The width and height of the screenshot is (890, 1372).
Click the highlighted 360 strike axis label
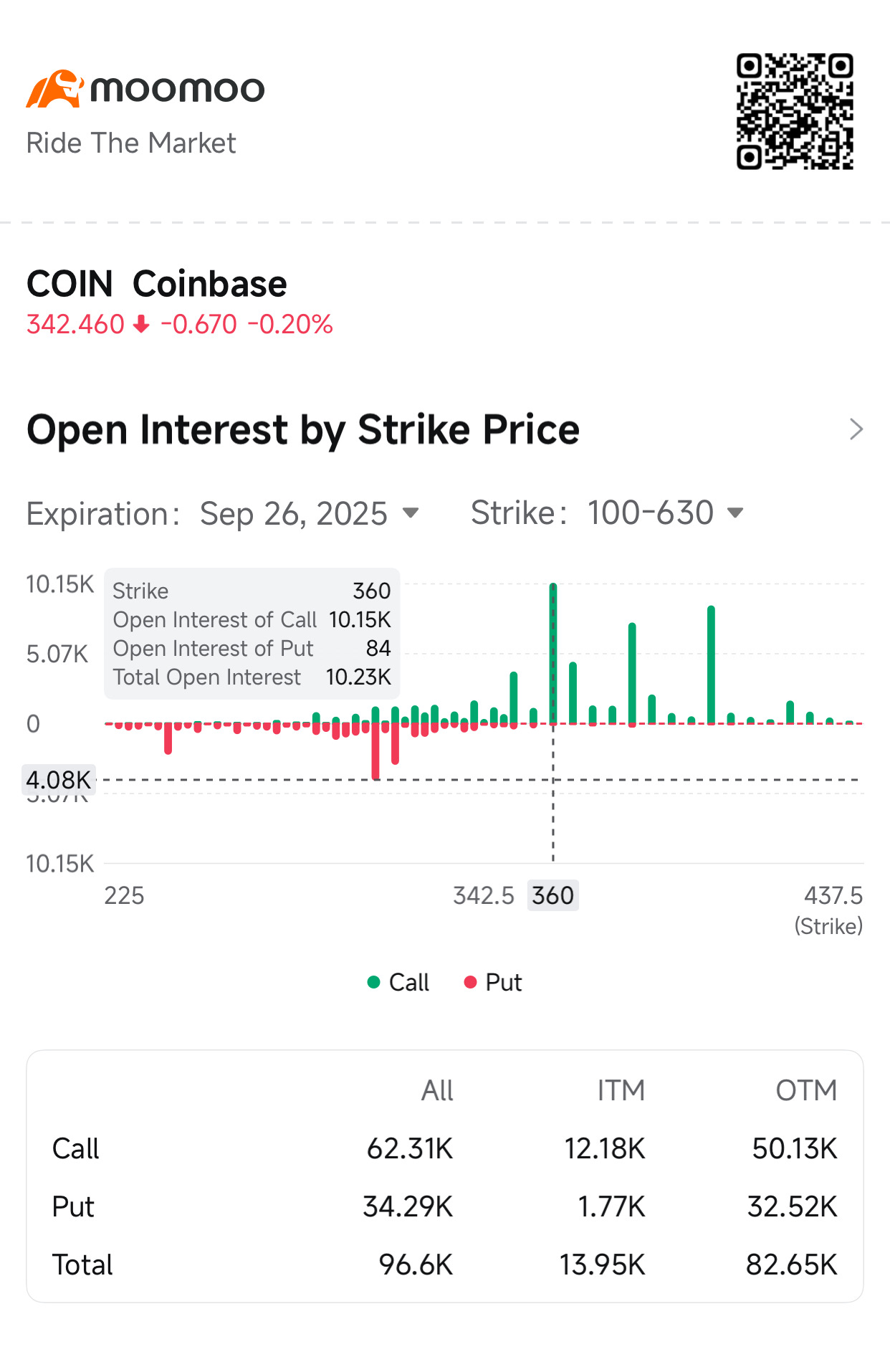[x=552, y=894]
